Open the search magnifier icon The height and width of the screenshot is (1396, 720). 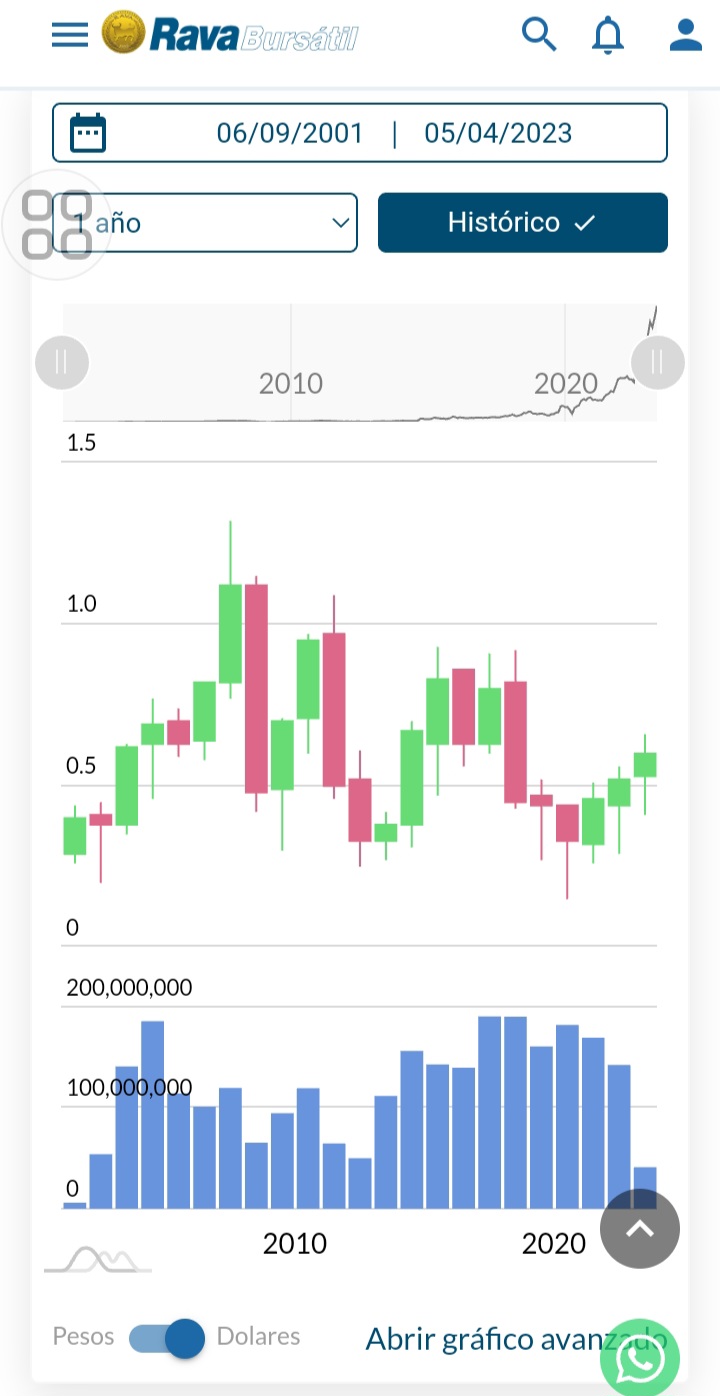[x=539, y=35]
